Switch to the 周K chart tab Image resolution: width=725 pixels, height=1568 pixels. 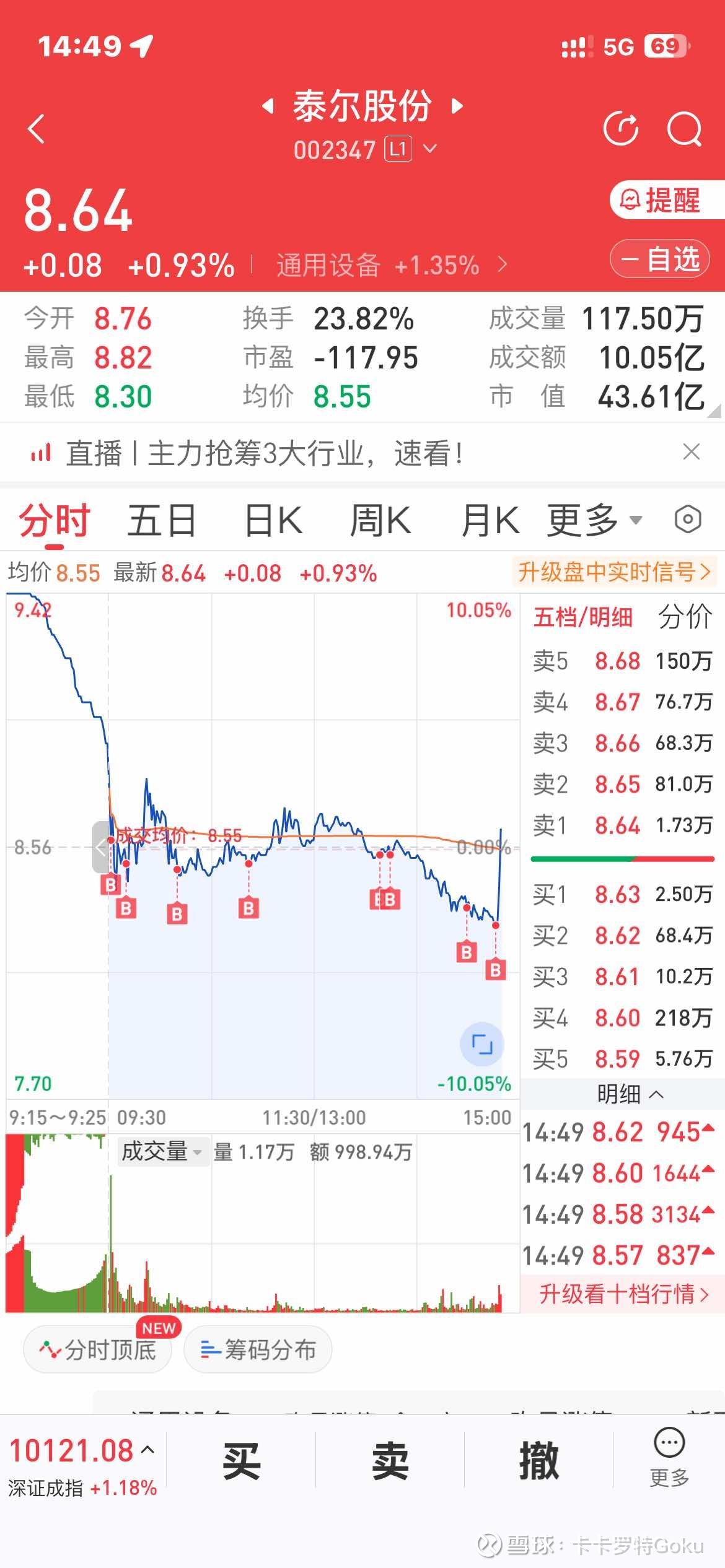[380, 520]
